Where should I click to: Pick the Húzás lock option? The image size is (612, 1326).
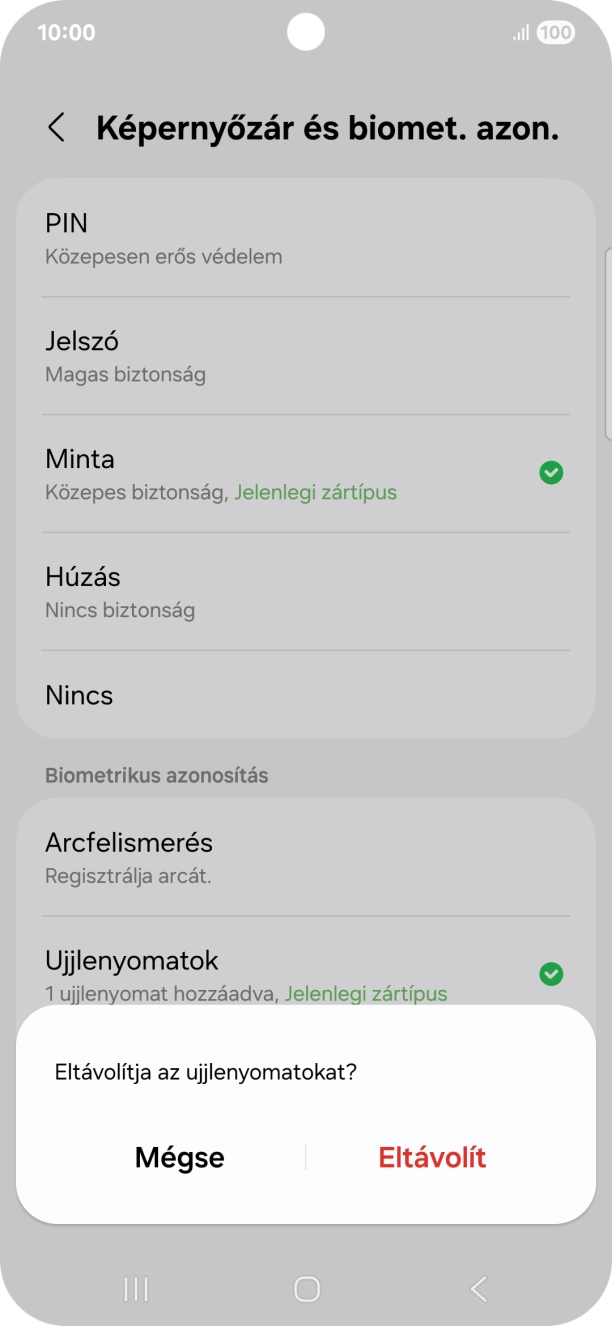point(305,592)
